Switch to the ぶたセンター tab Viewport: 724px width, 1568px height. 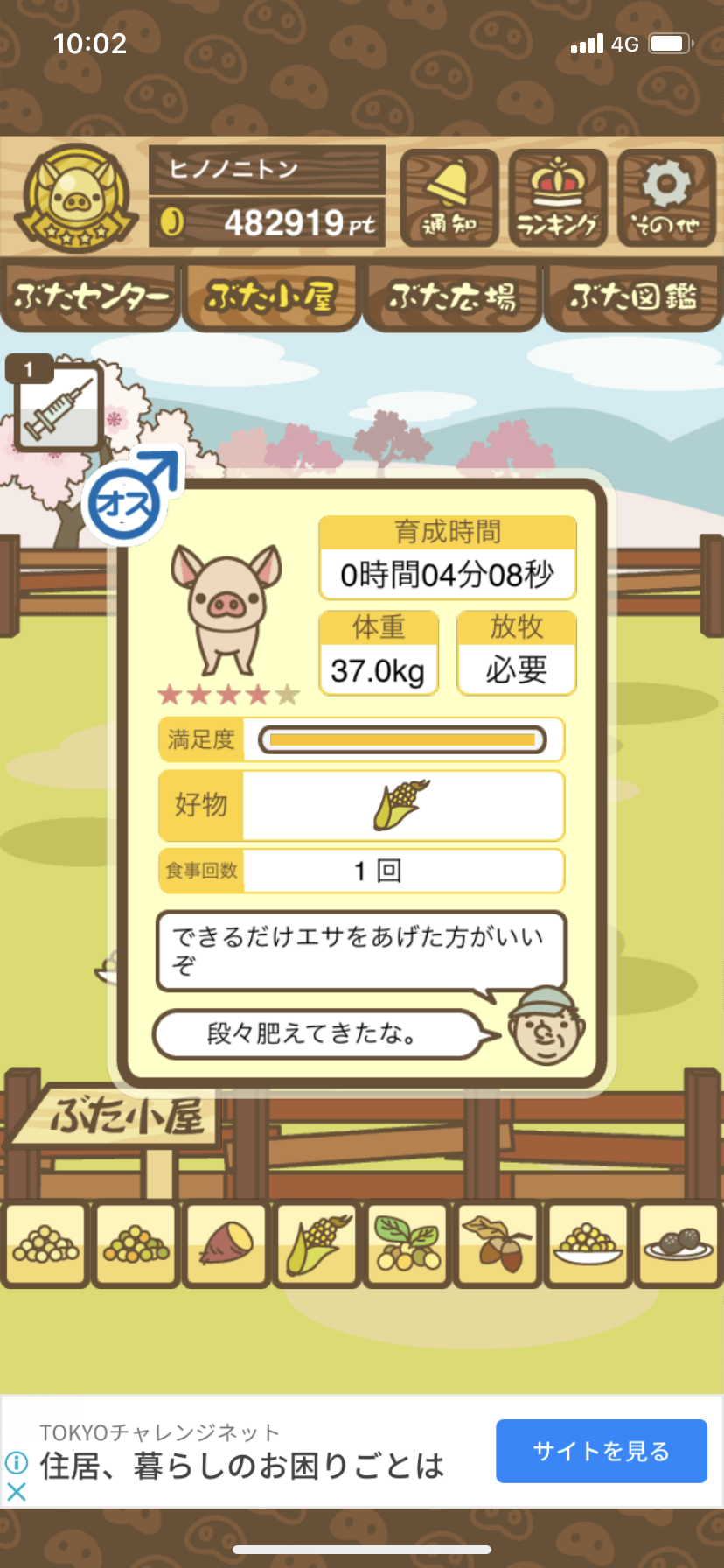click(x=91, y=297)
